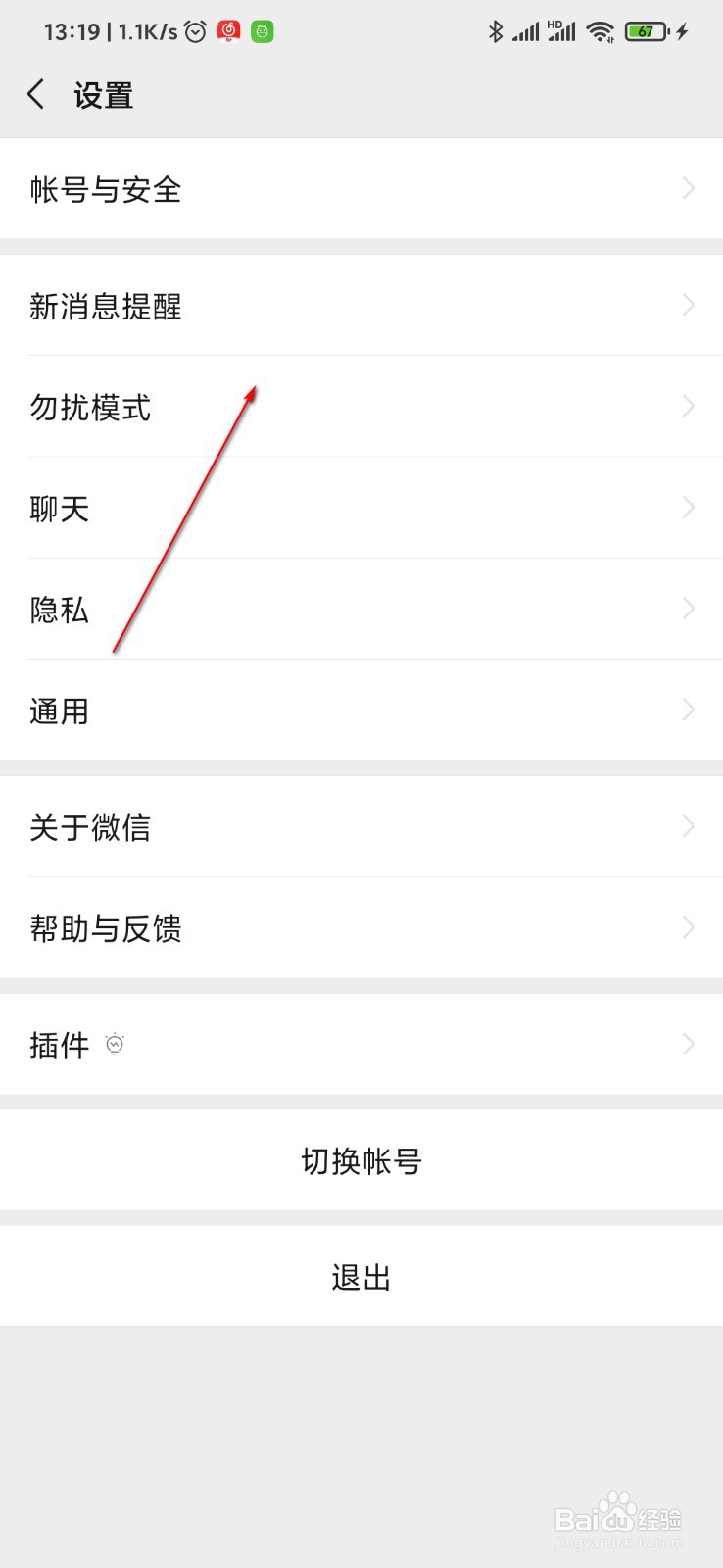Open 关于微信 about page
Screen dimensions: 723x1568
[x=361, y=828]
